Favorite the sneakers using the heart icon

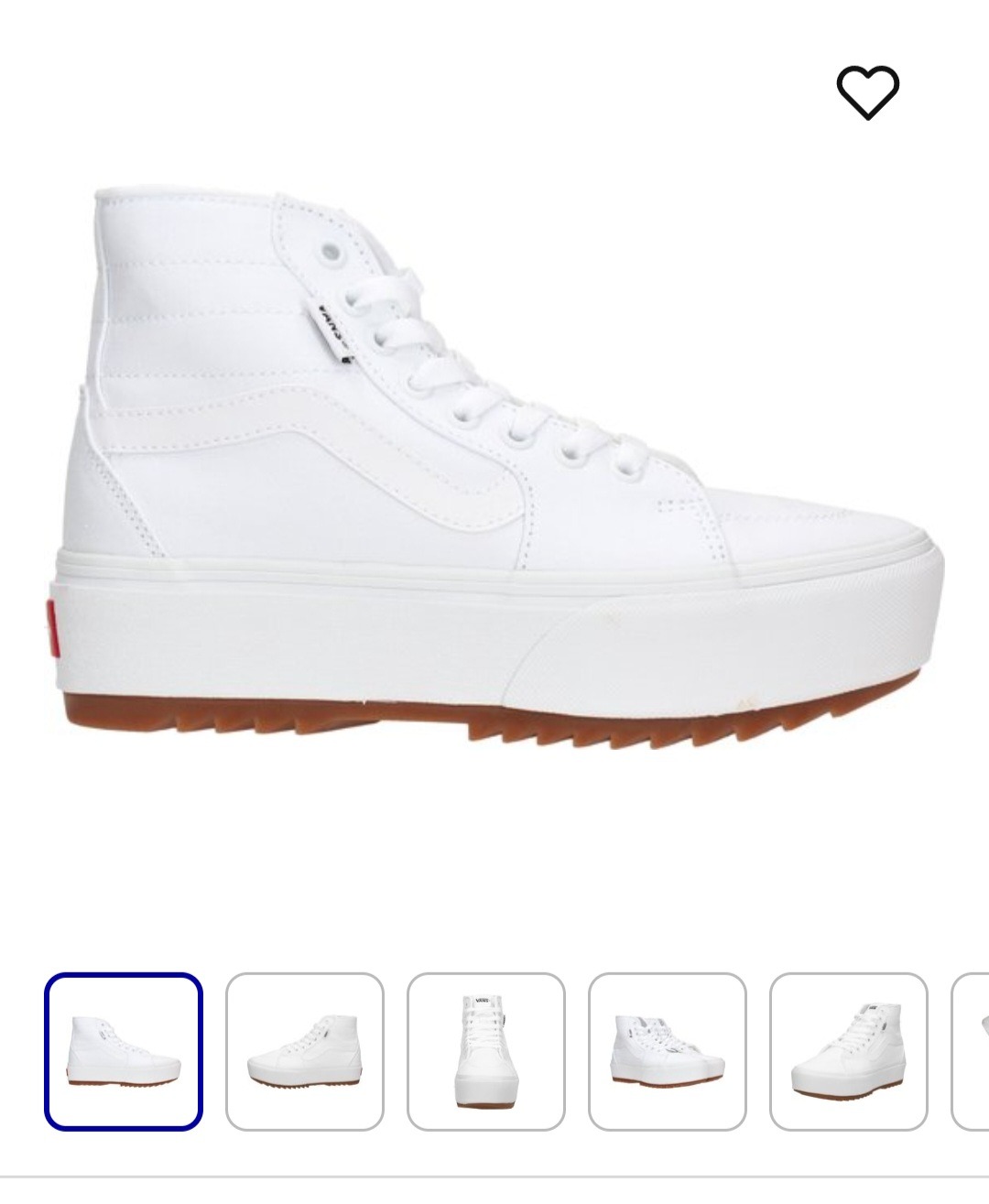tap(868, 92)
